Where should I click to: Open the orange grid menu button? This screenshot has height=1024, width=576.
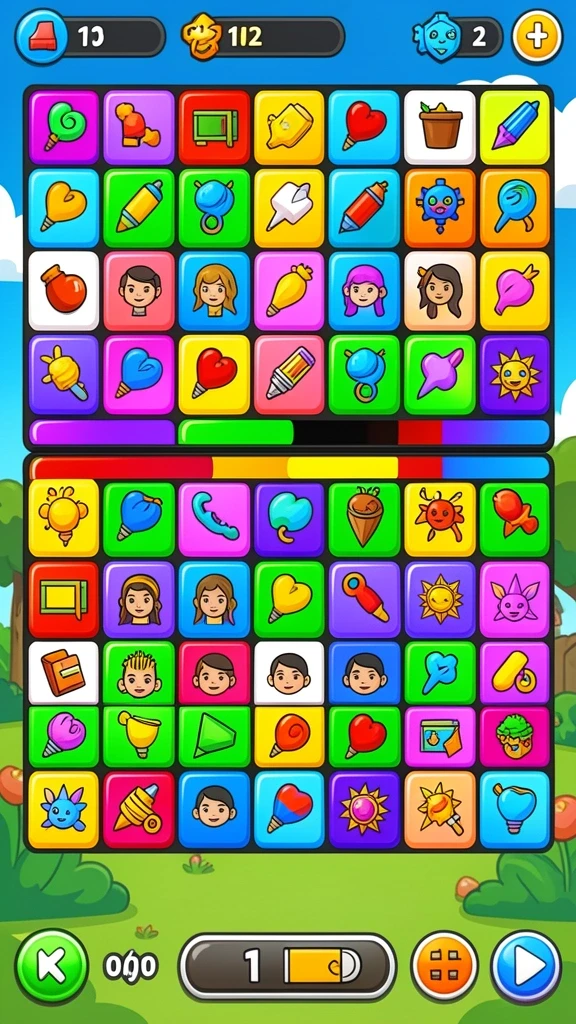[445, 966]
